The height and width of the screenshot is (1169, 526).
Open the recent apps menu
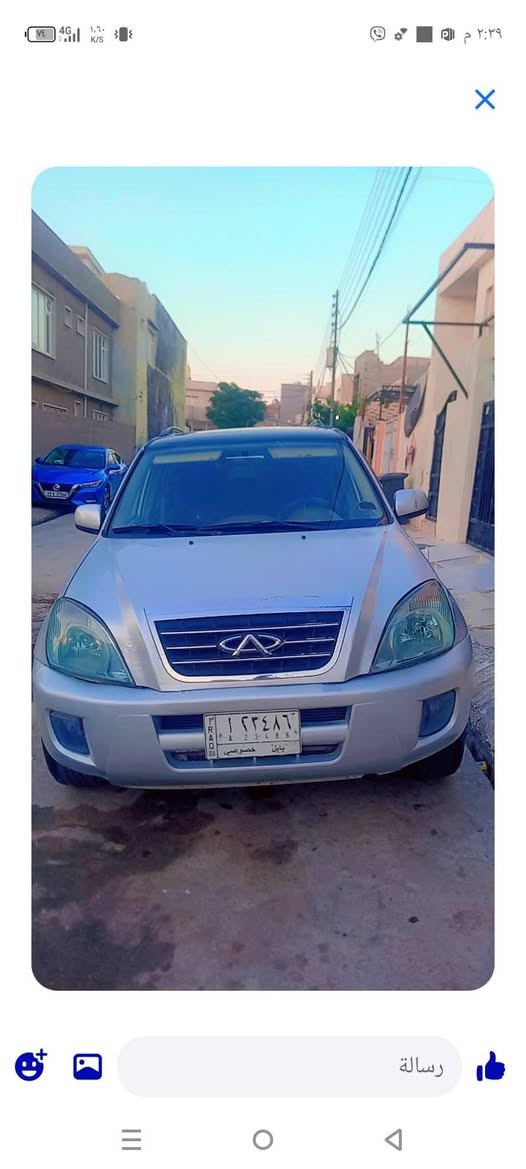coord(131,1139)
